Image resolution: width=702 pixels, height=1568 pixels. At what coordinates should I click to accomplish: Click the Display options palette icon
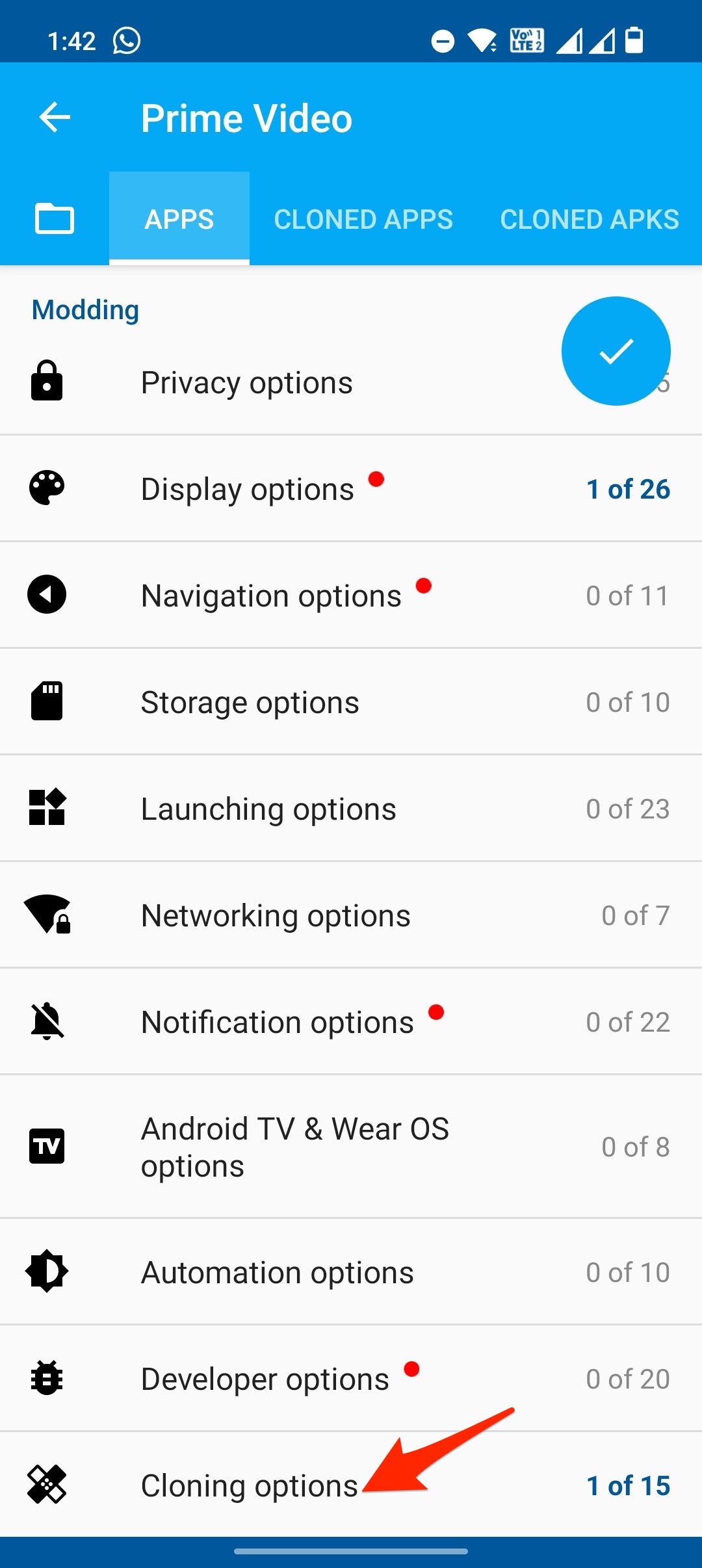(47, 488)
